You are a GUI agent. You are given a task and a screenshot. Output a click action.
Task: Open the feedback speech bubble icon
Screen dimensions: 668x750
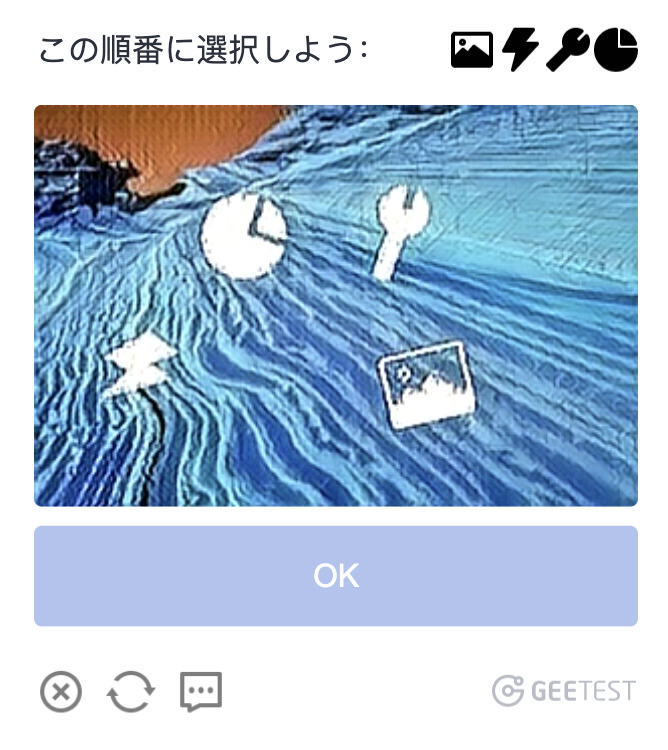point(200,691)
